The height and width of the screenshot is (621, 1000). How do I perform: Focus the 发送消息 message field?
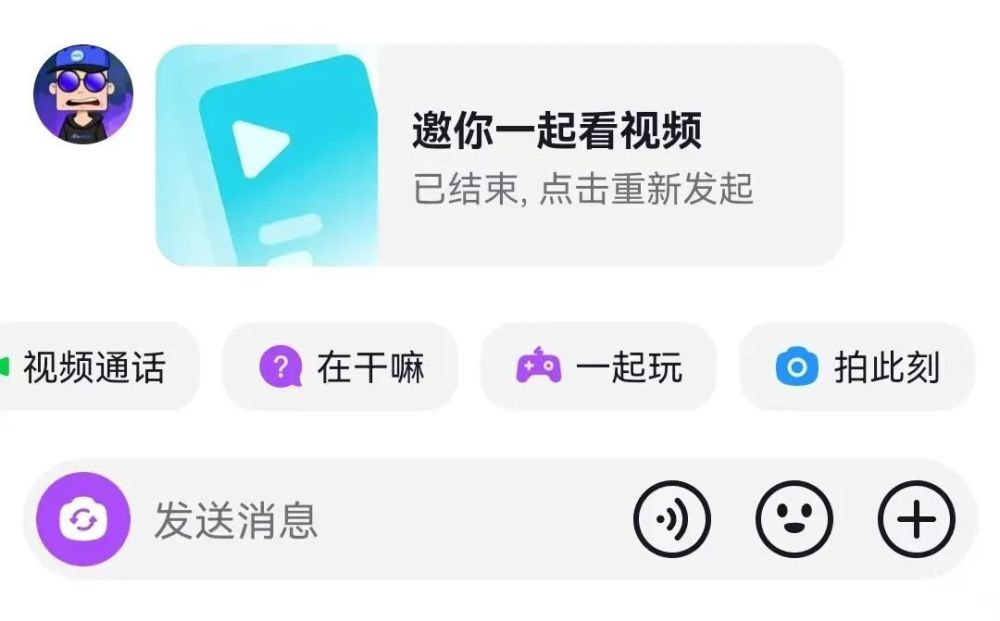(380, 521)
